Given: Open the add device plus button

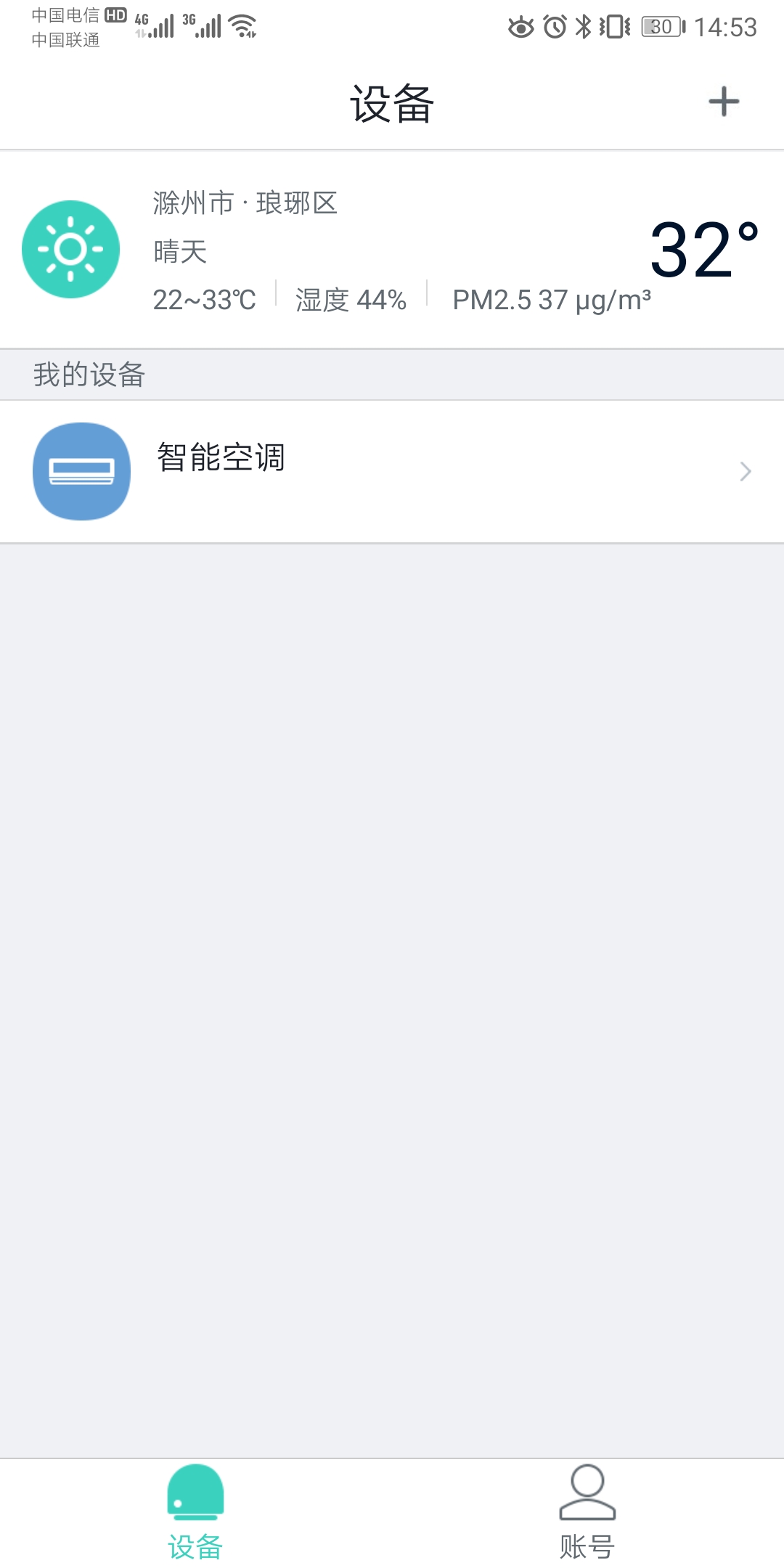Looking at the screenshot, I should pos(724,102).
